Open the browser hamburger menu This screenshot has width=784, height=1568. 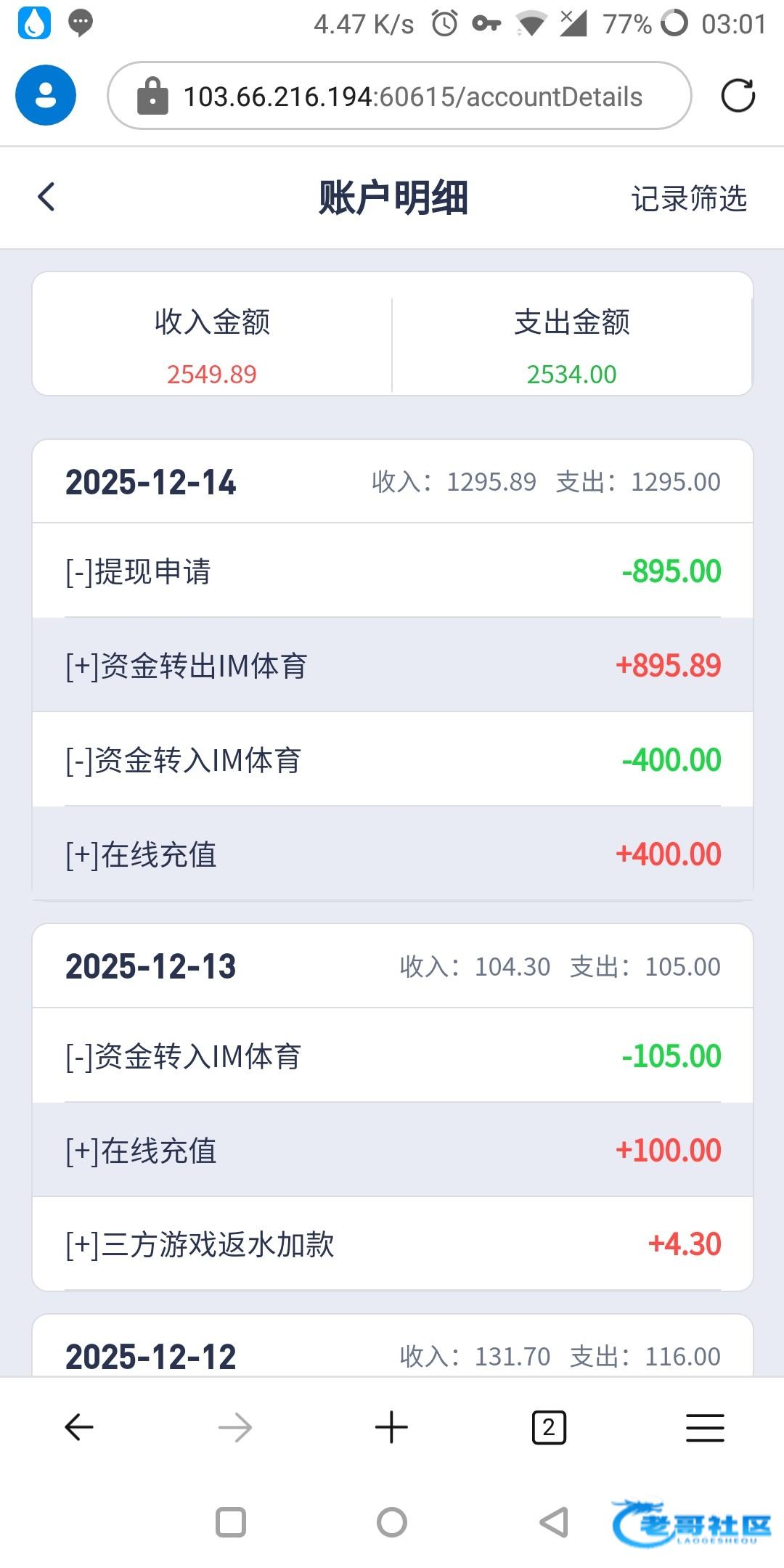click(705, 1428)
